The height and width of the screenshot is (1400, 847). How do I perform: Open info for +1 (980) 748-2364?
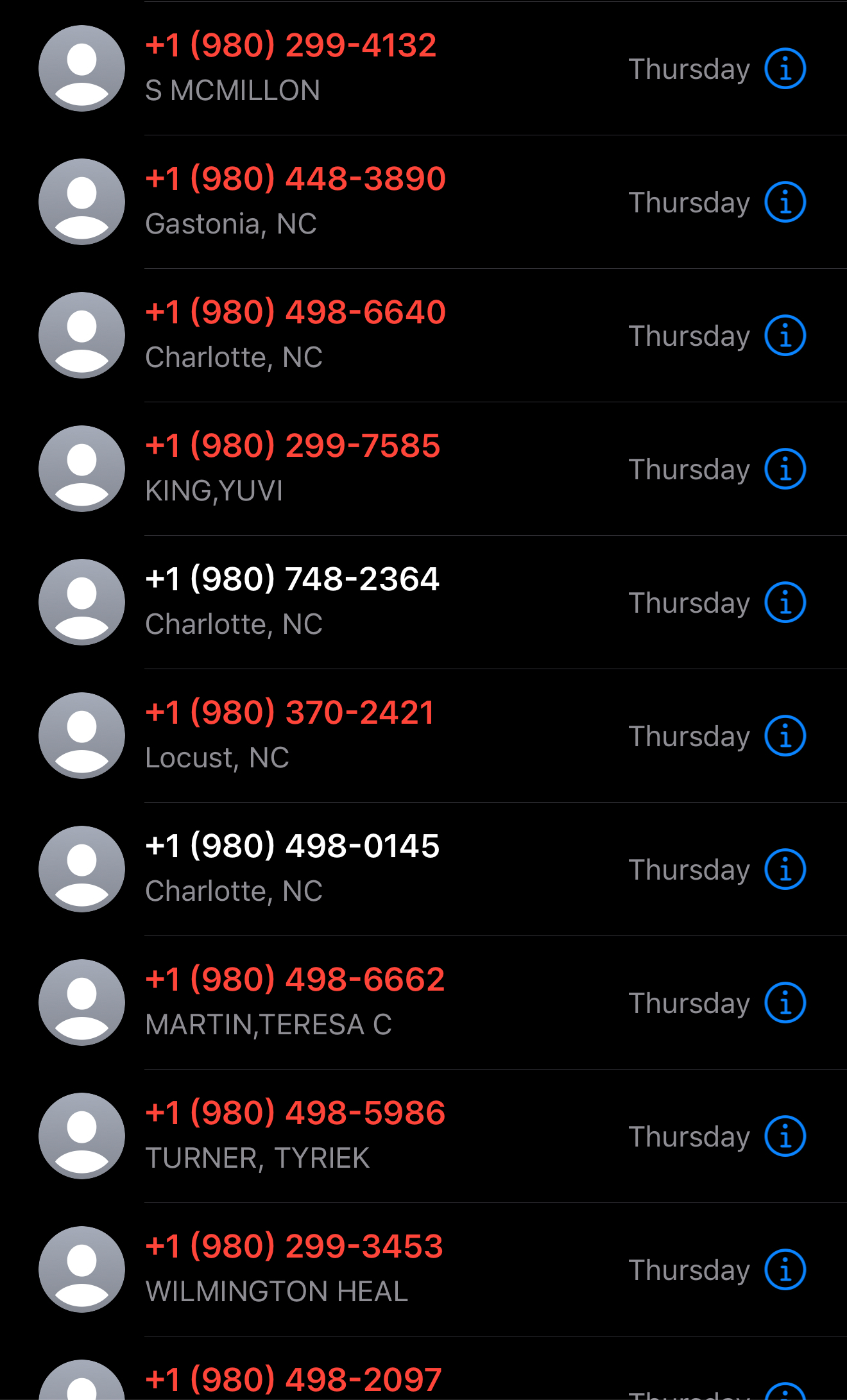tap(785, 602)
